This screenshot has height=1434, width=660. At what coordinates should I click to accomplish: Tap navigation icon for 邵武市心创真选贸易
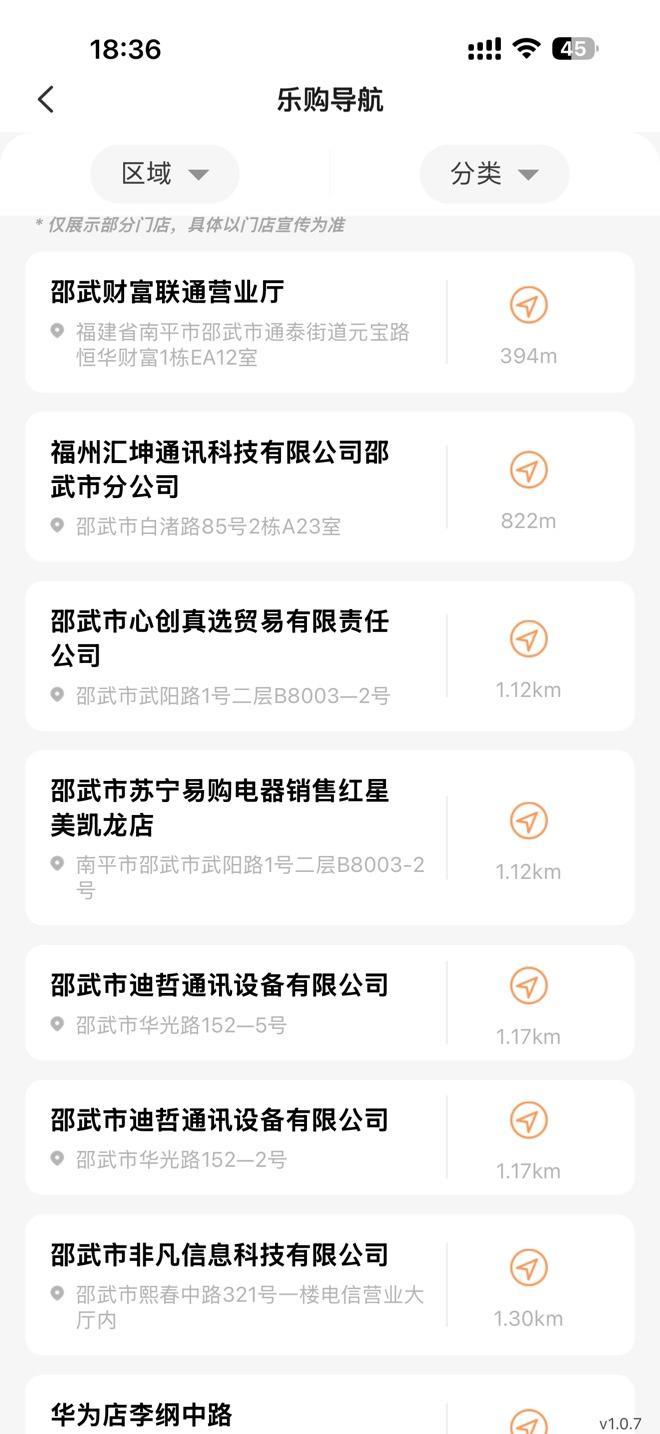click(528, 639)
